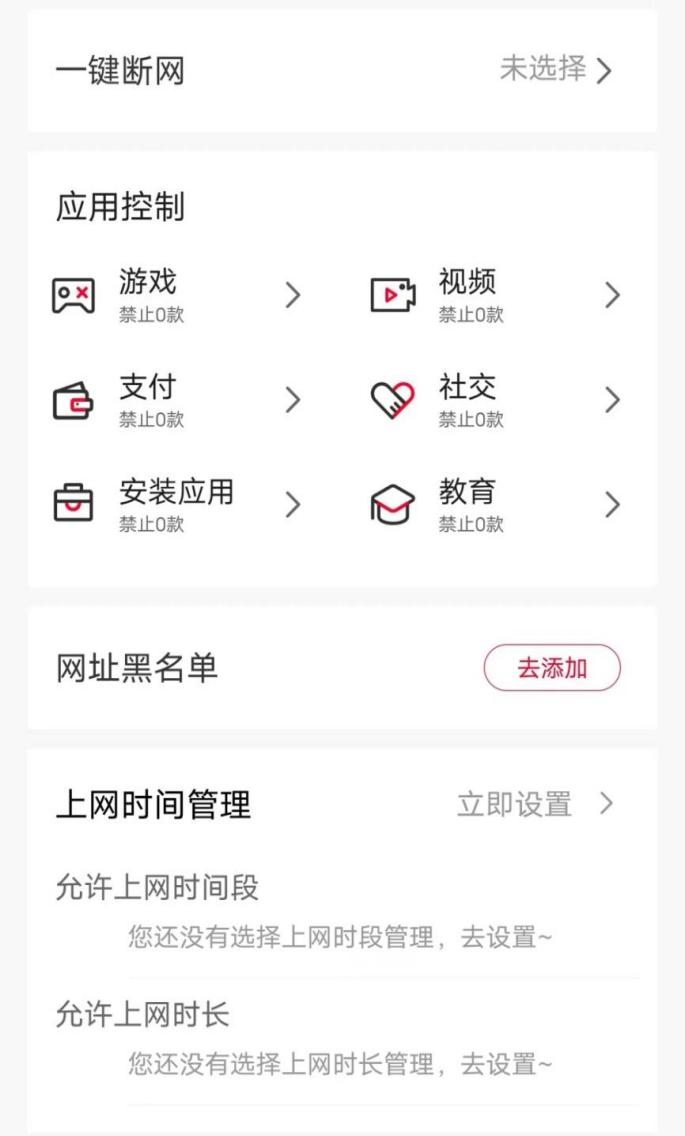Viewport: 685px width, 1136px height.
Task: Open 游戏 app control
Action: [176, 295]
